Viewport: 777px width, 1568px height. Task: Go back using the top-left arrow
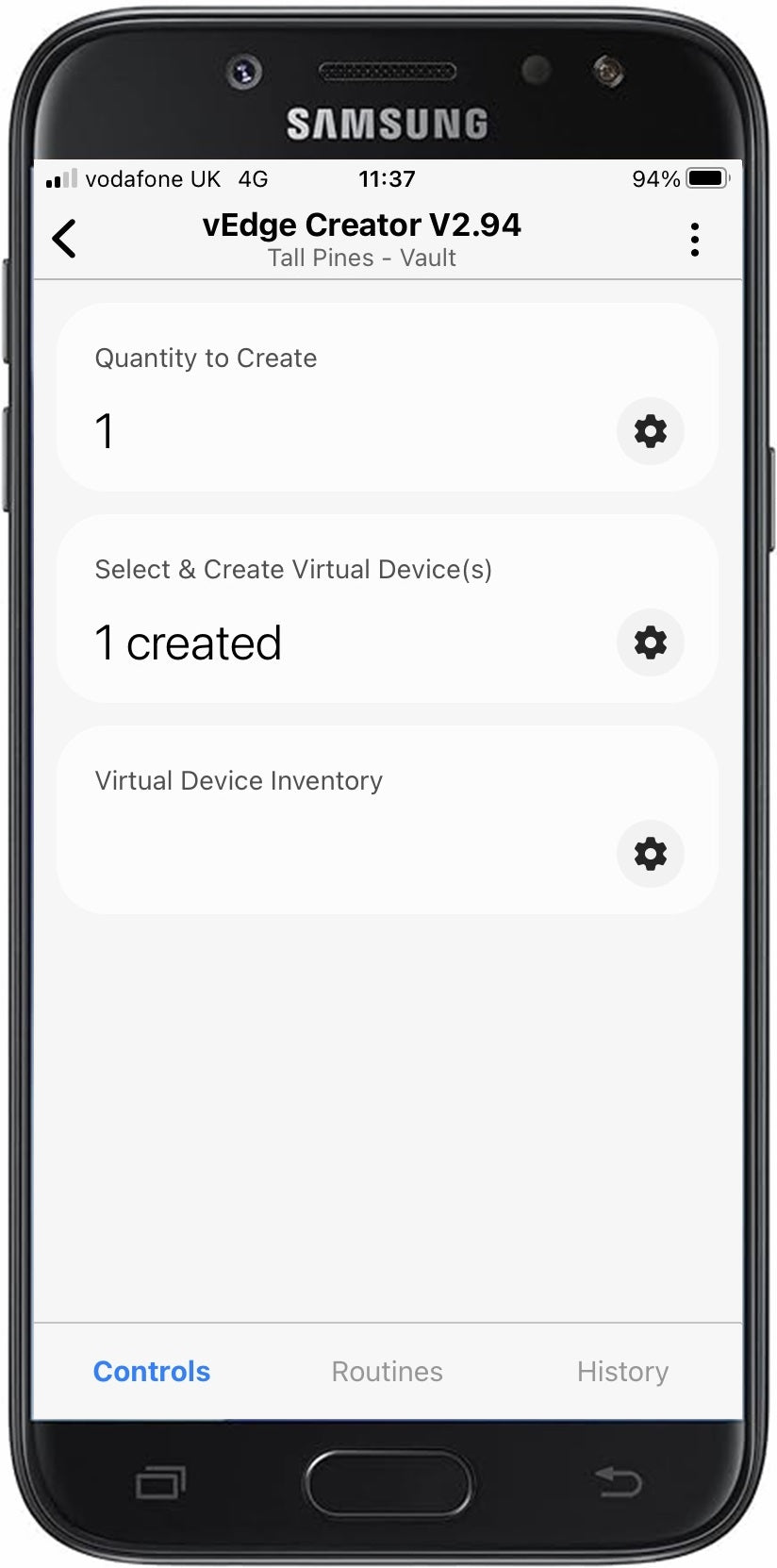pyautogui.click(x=64, y=239)
